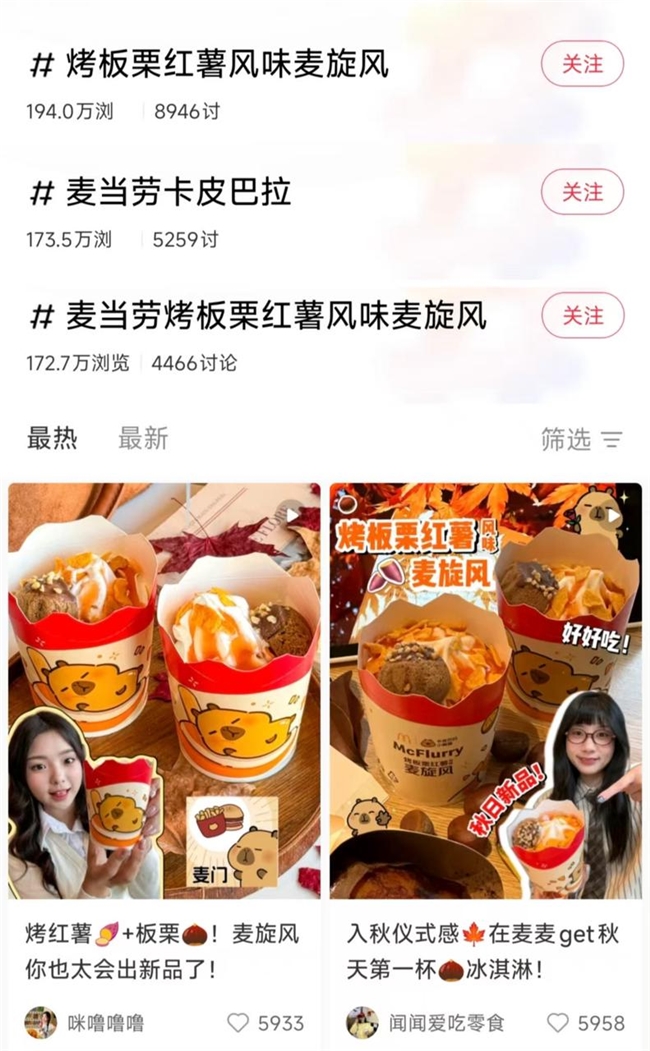Follow the topic 麦当劳卡皮巴拉

click(x=582, y=191)
